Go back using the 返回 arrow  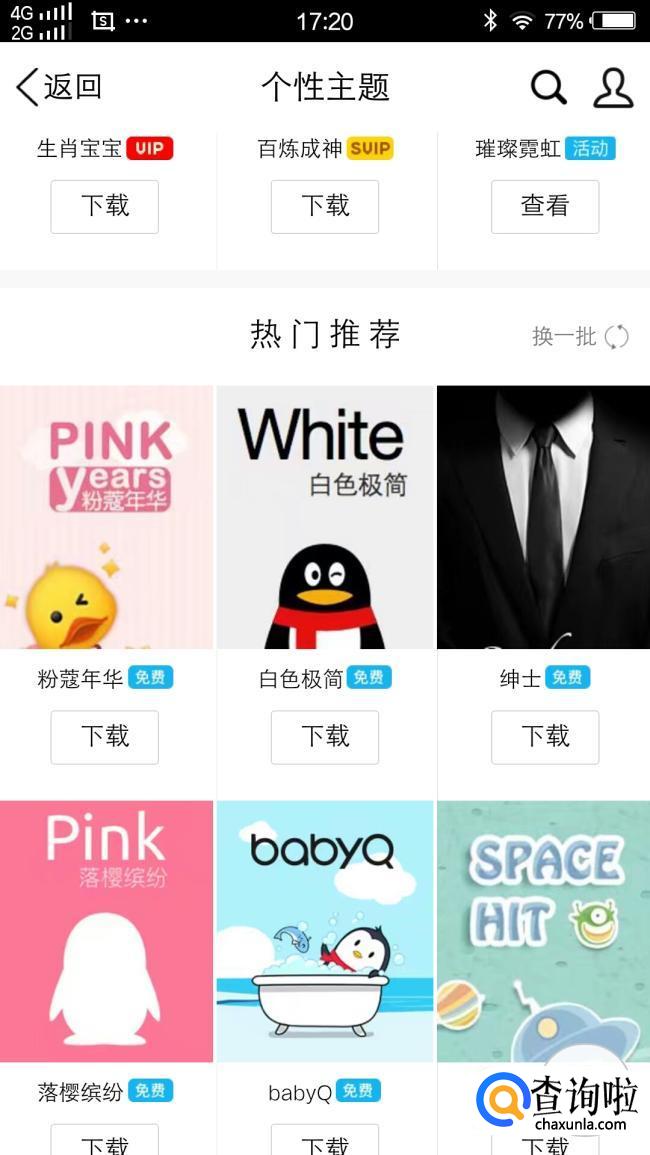tap(58, 88)
